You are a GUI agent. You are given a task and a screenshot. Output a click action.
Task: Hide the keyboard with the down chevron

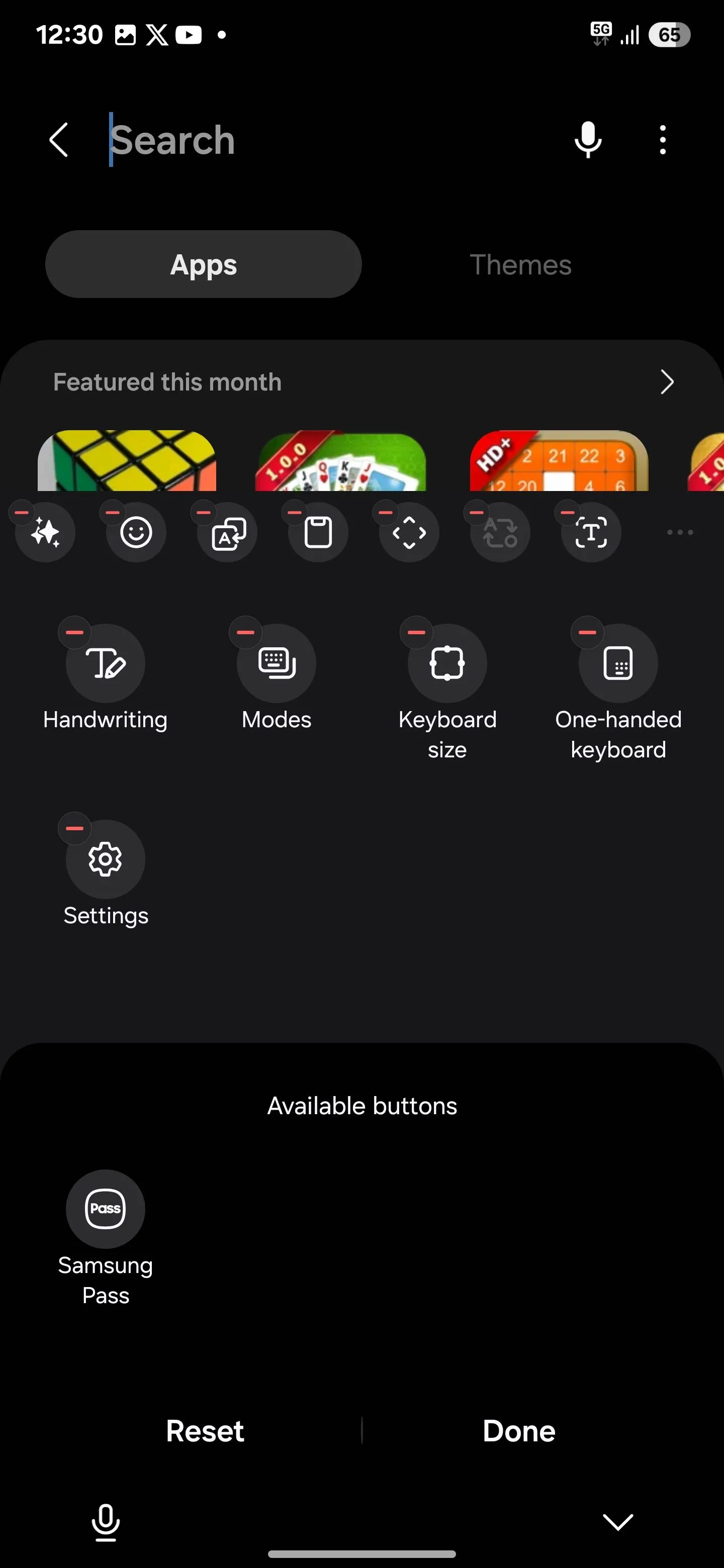tap(617, 1522)
